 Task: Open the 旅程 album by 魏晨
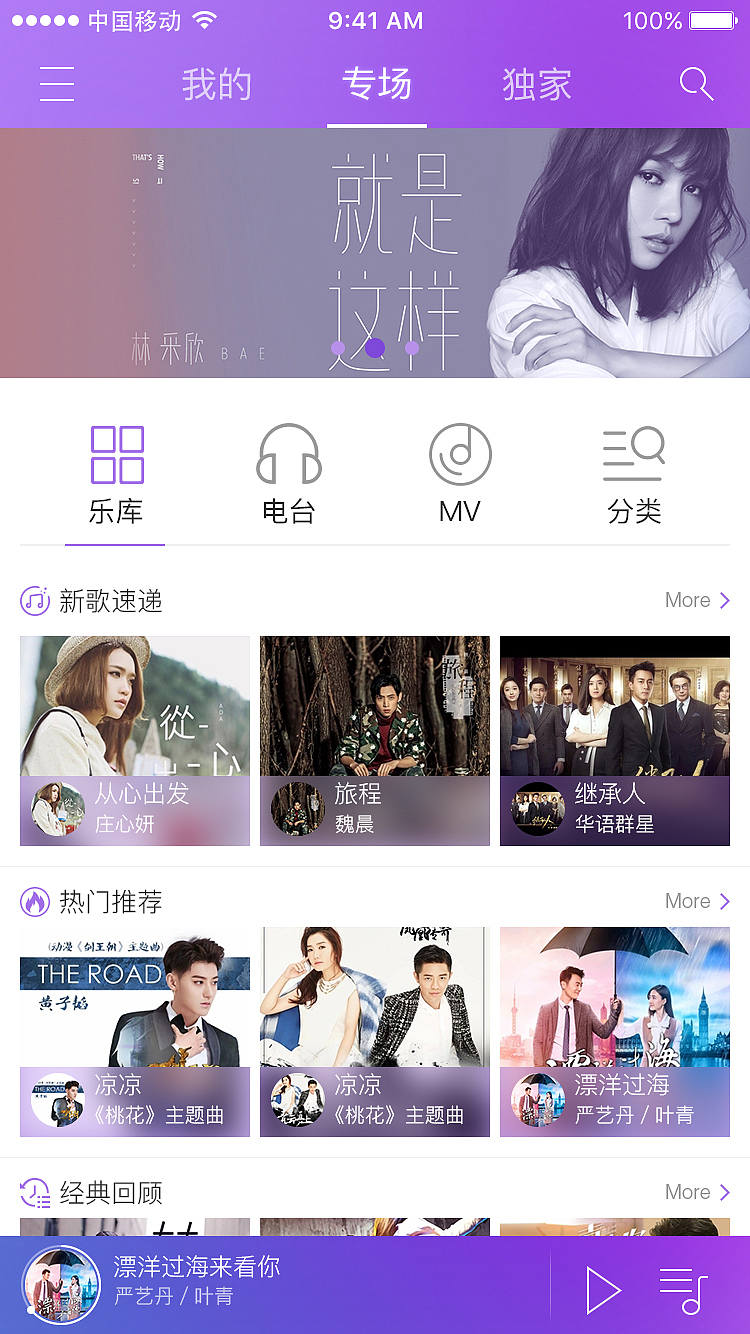click(375, 741)
